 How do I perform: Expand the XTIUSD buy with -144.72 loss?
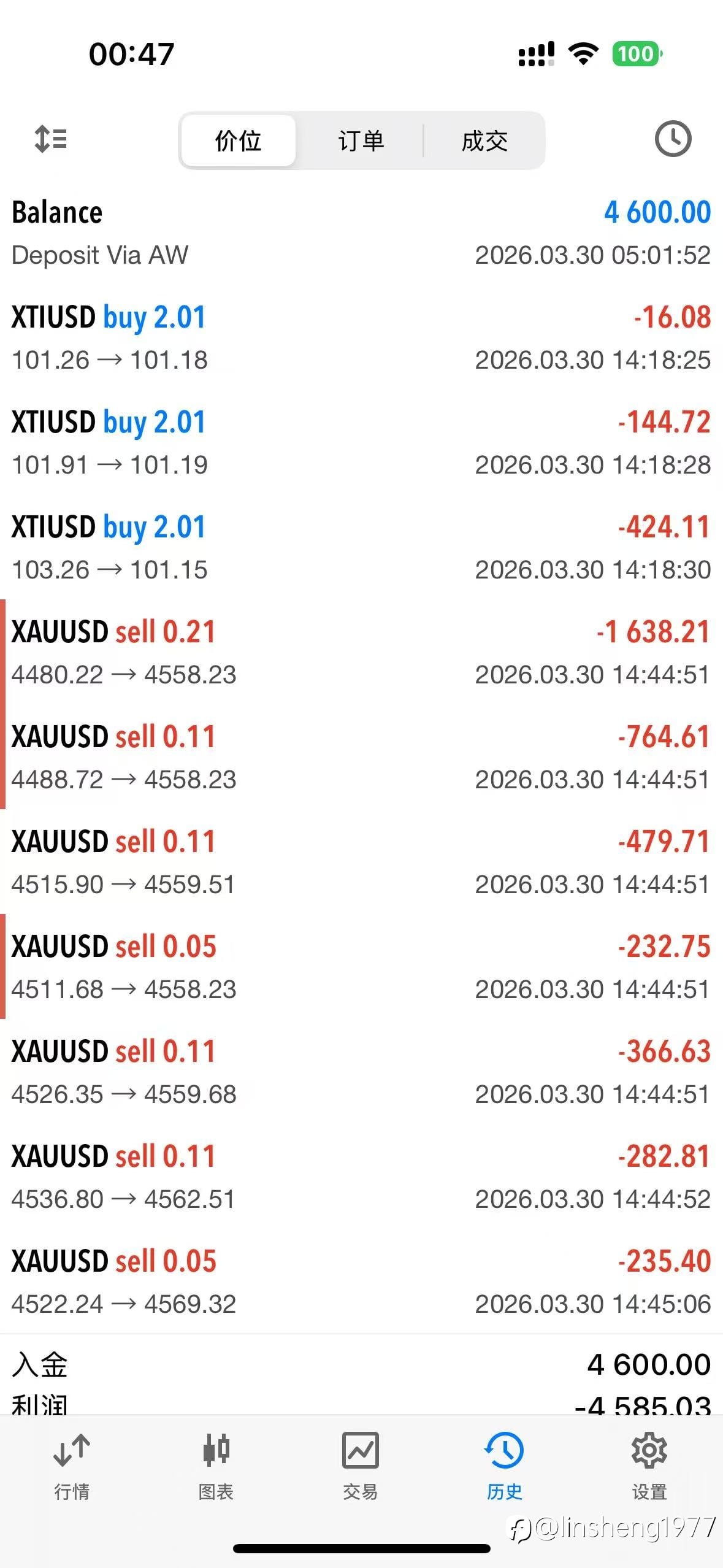(361, 442)
